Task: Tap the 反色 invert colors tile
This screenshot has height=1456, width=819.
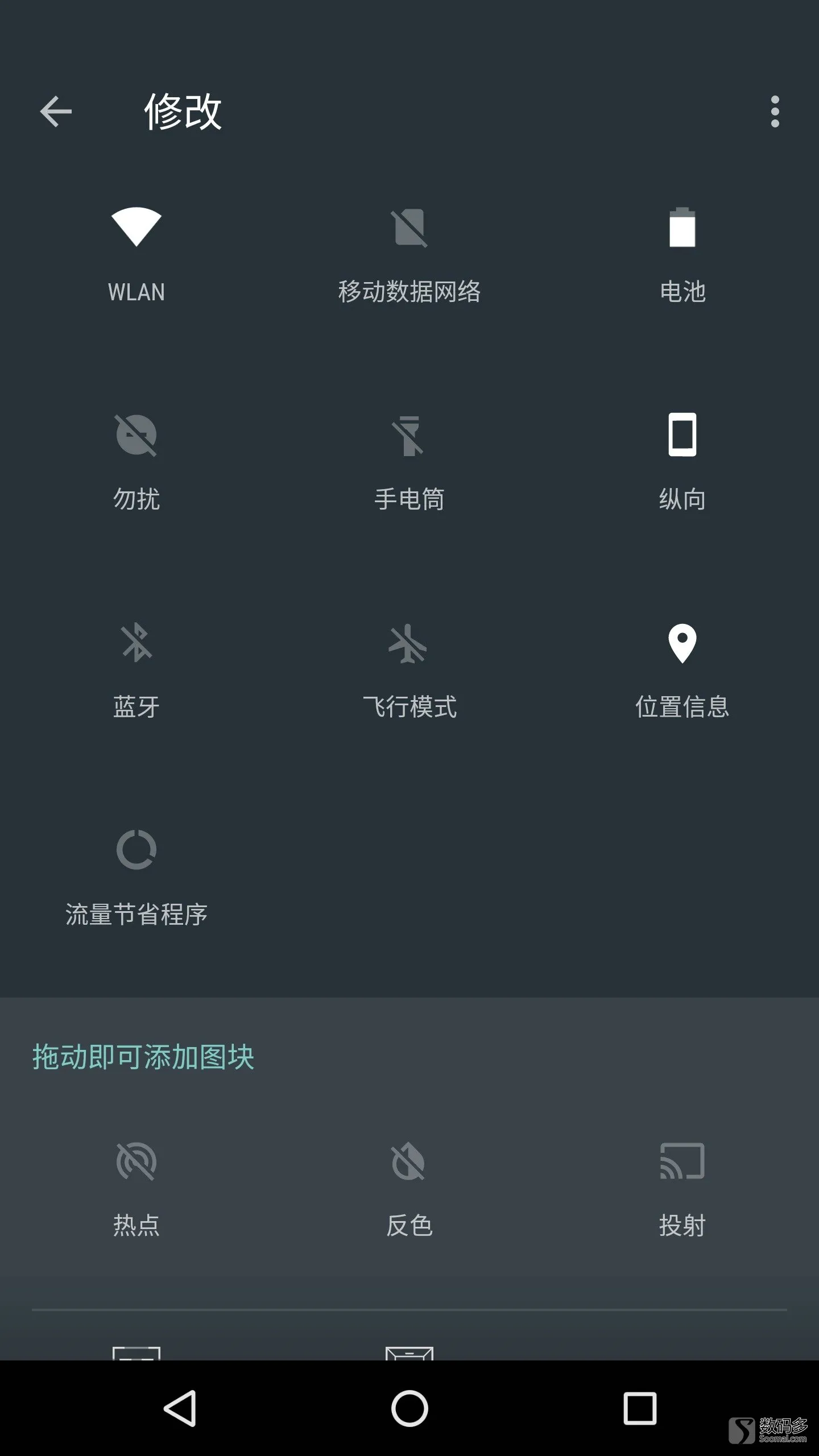Action: [x=409, y=1190]
